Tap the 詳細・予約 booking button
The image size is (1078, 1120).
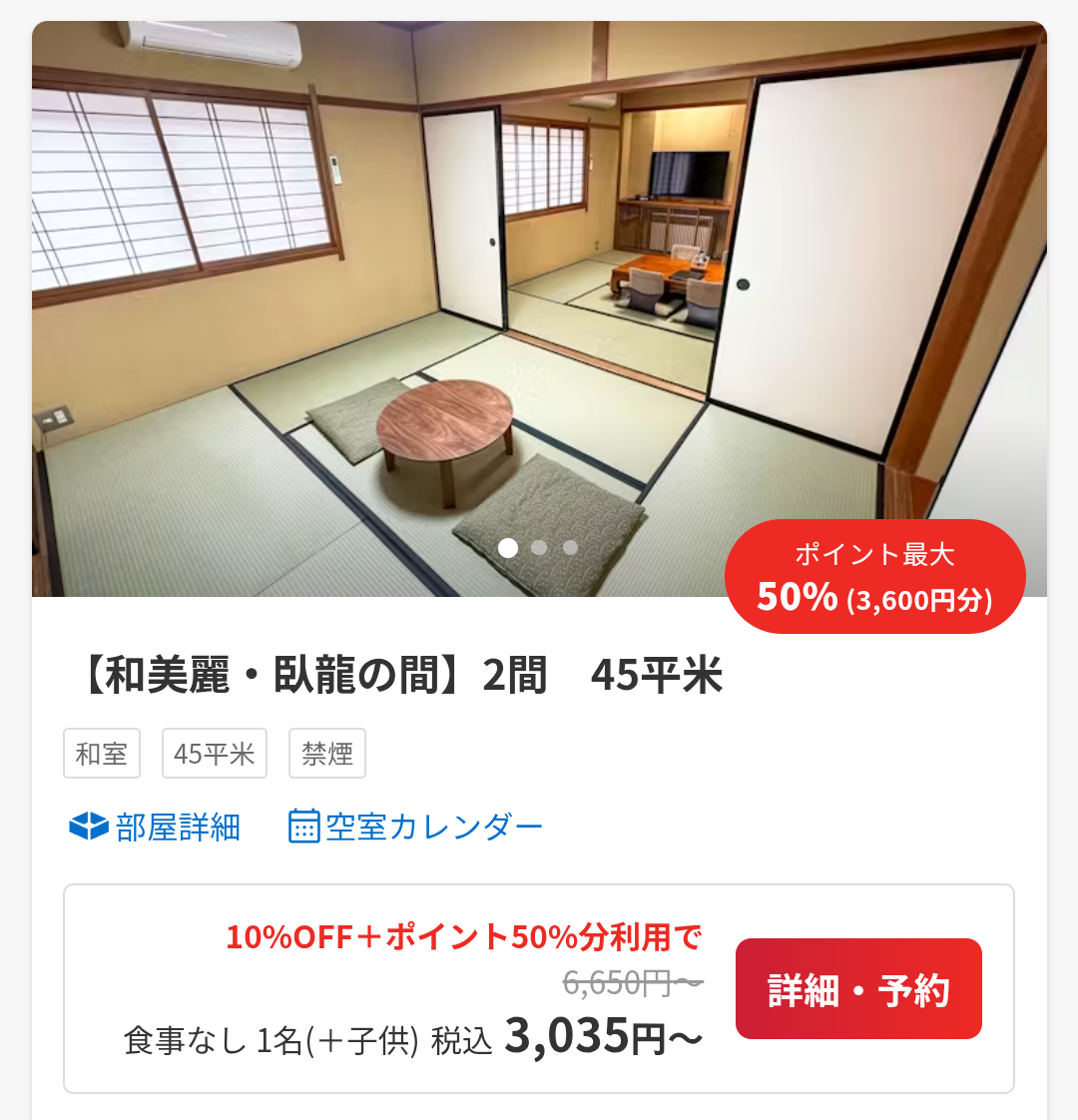[x=858, y=989]
